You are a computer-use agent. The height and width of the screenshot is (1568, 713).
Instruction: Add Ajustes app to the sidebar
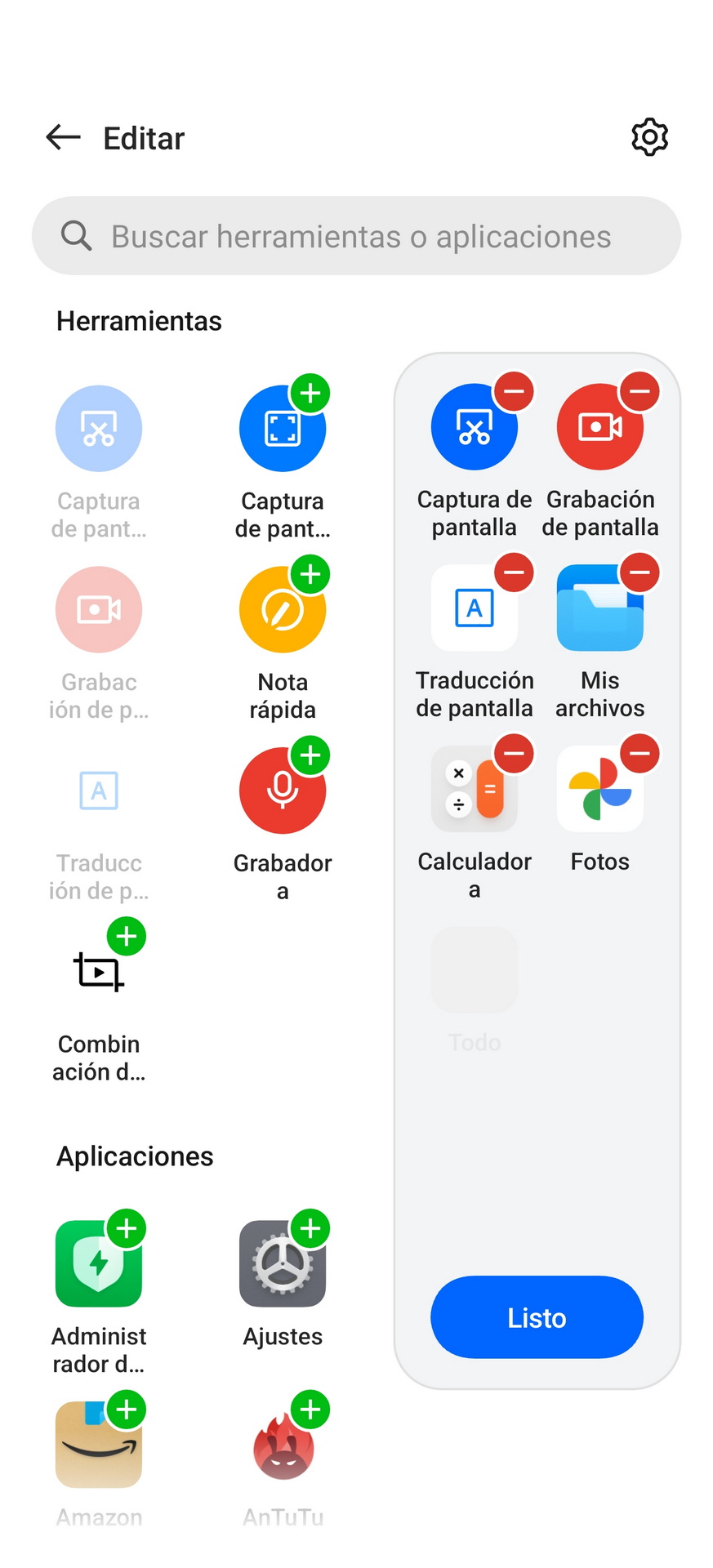pyautogui.click(x=310, y=1228)
